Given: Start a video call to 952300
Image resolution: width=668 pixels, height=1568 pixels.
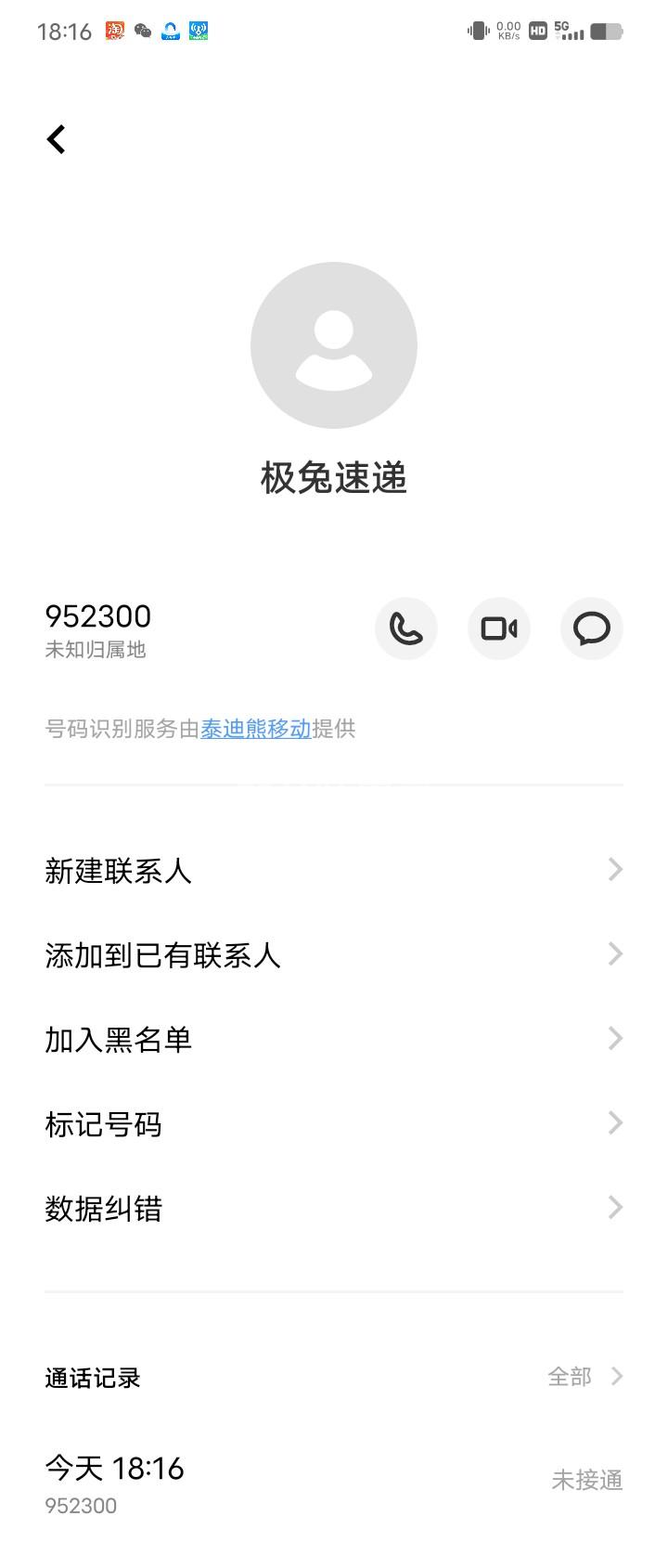Looking at the screenshot, I should (498, 628).
